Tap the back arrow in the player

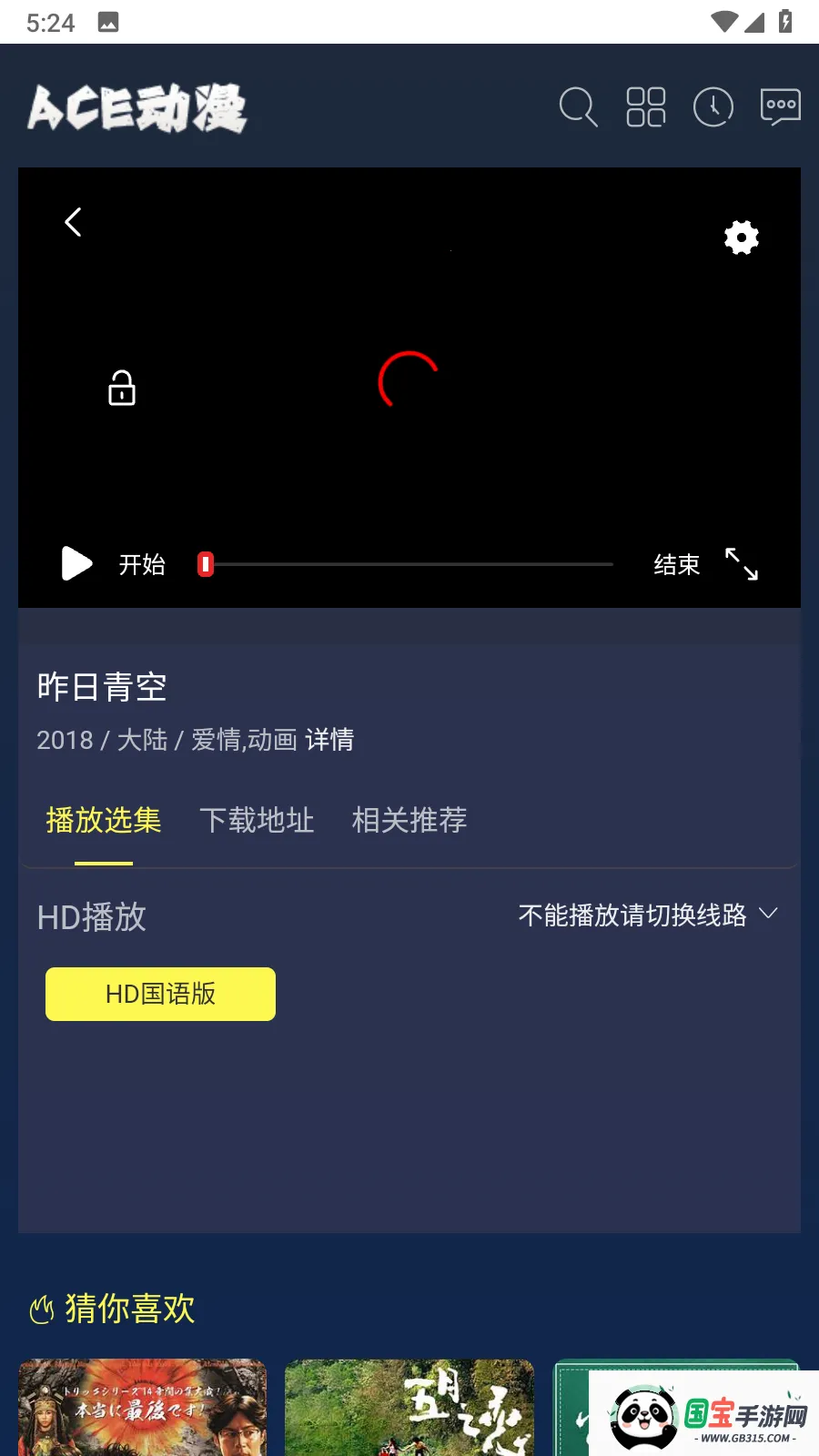pyautogui.click(x=73, y=222)
